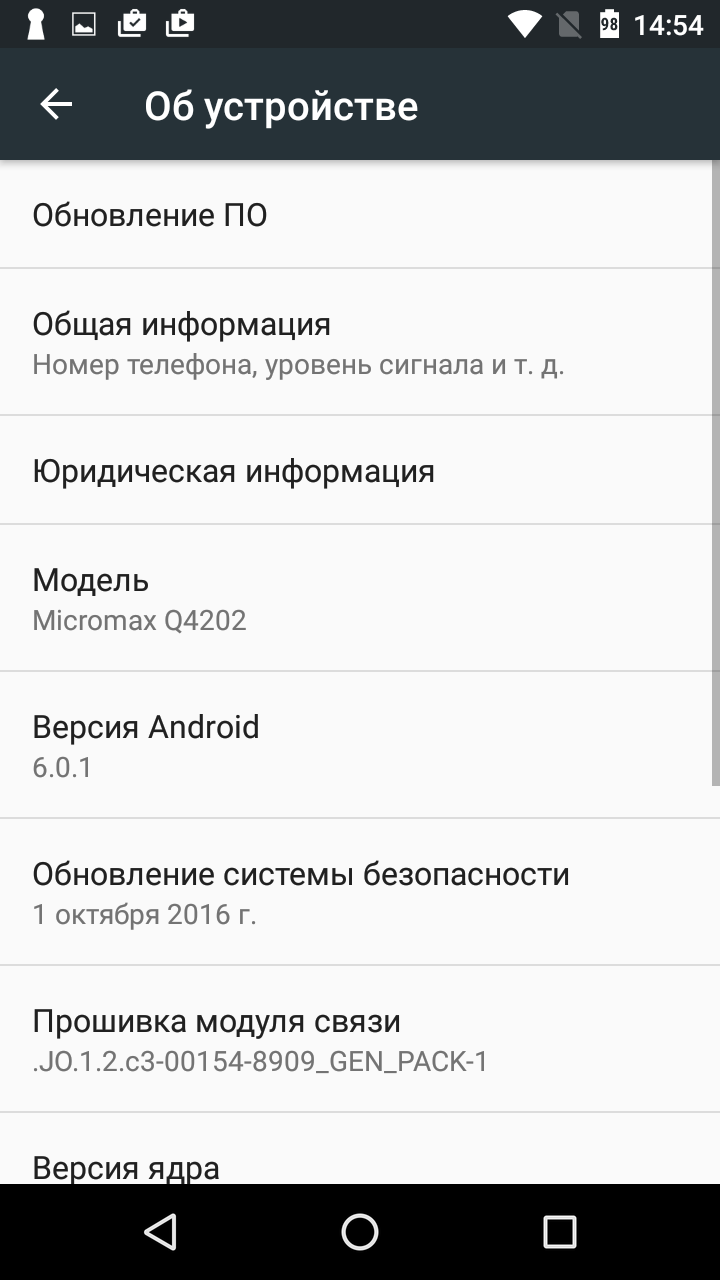Select Обновление системы безопасности row
Image resolution: width=720 pixels, height=1280 pixels.
click(360, 892)
